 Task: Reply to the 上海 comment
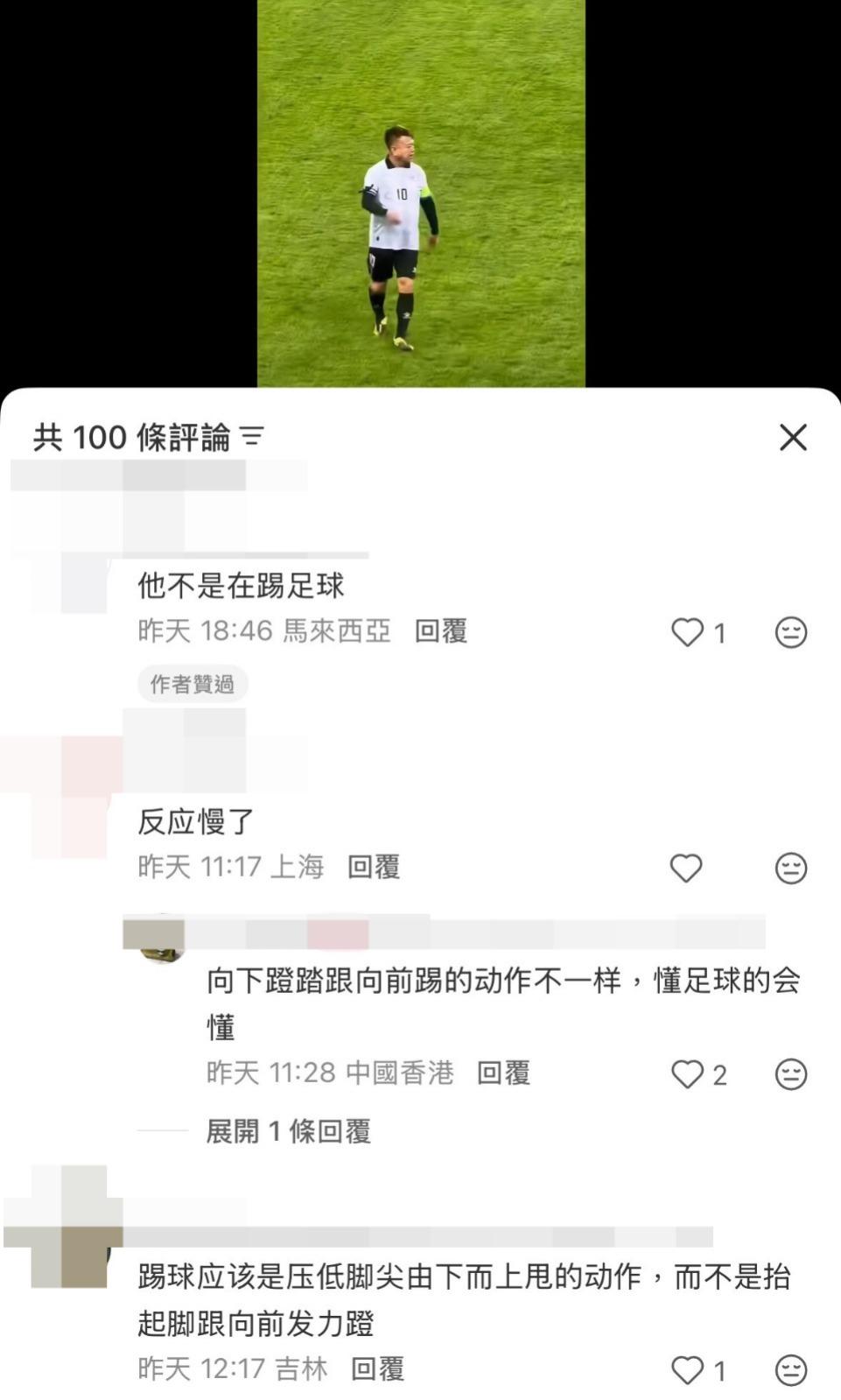(374, 867)
